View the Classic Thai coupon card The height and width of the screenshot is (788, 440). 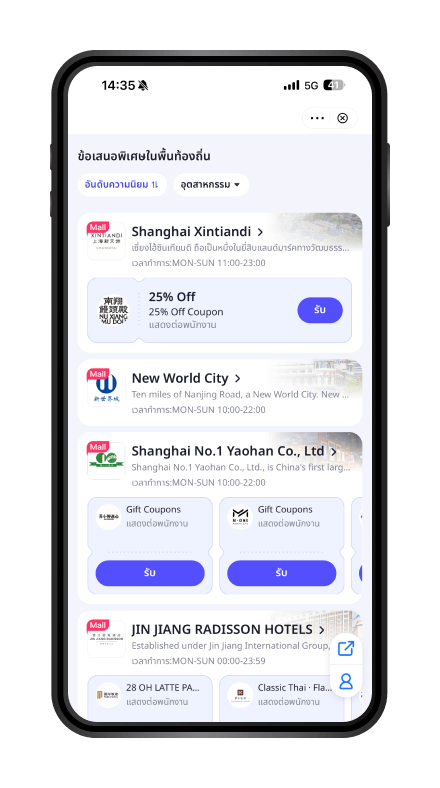tap(281, 699)
